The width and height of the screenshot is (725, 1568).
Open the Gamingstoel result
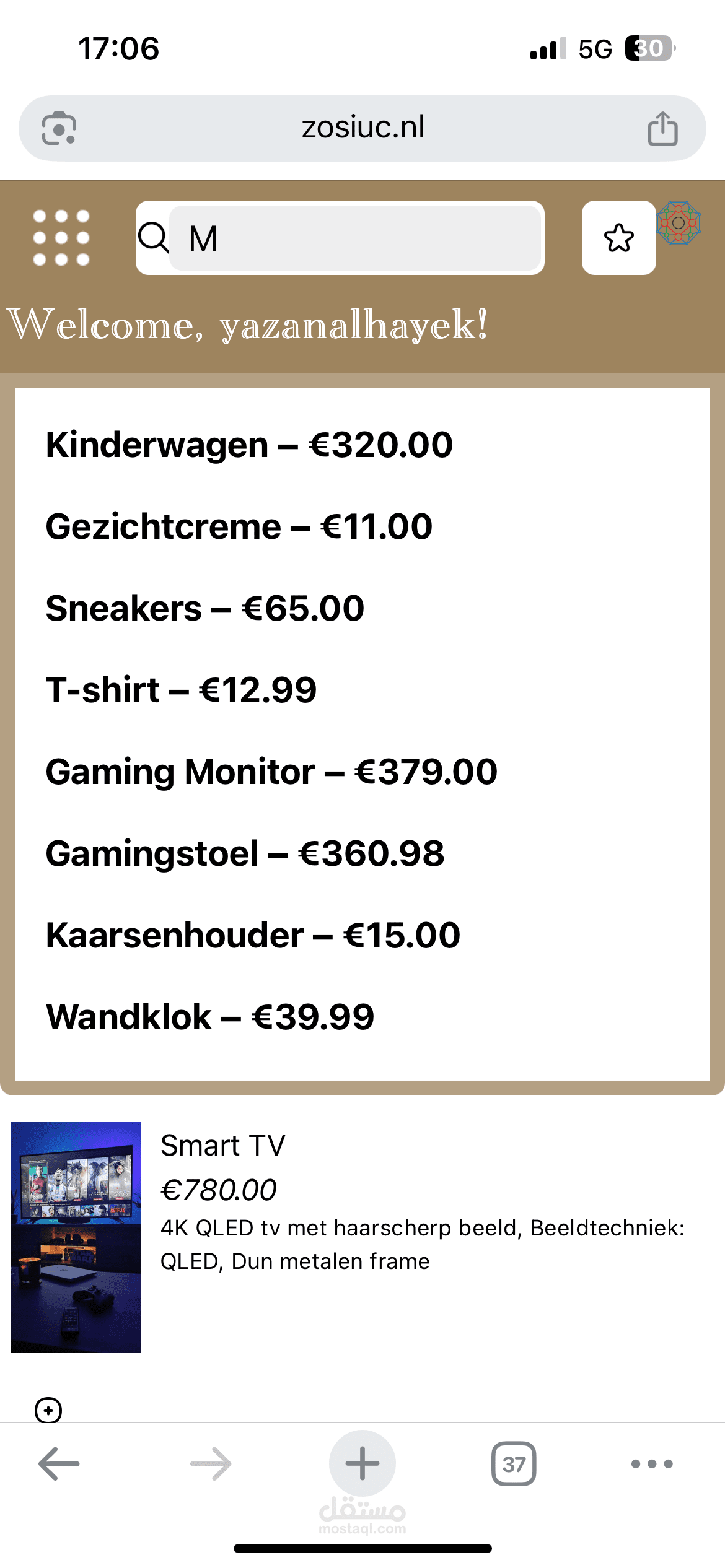(245, 853)
